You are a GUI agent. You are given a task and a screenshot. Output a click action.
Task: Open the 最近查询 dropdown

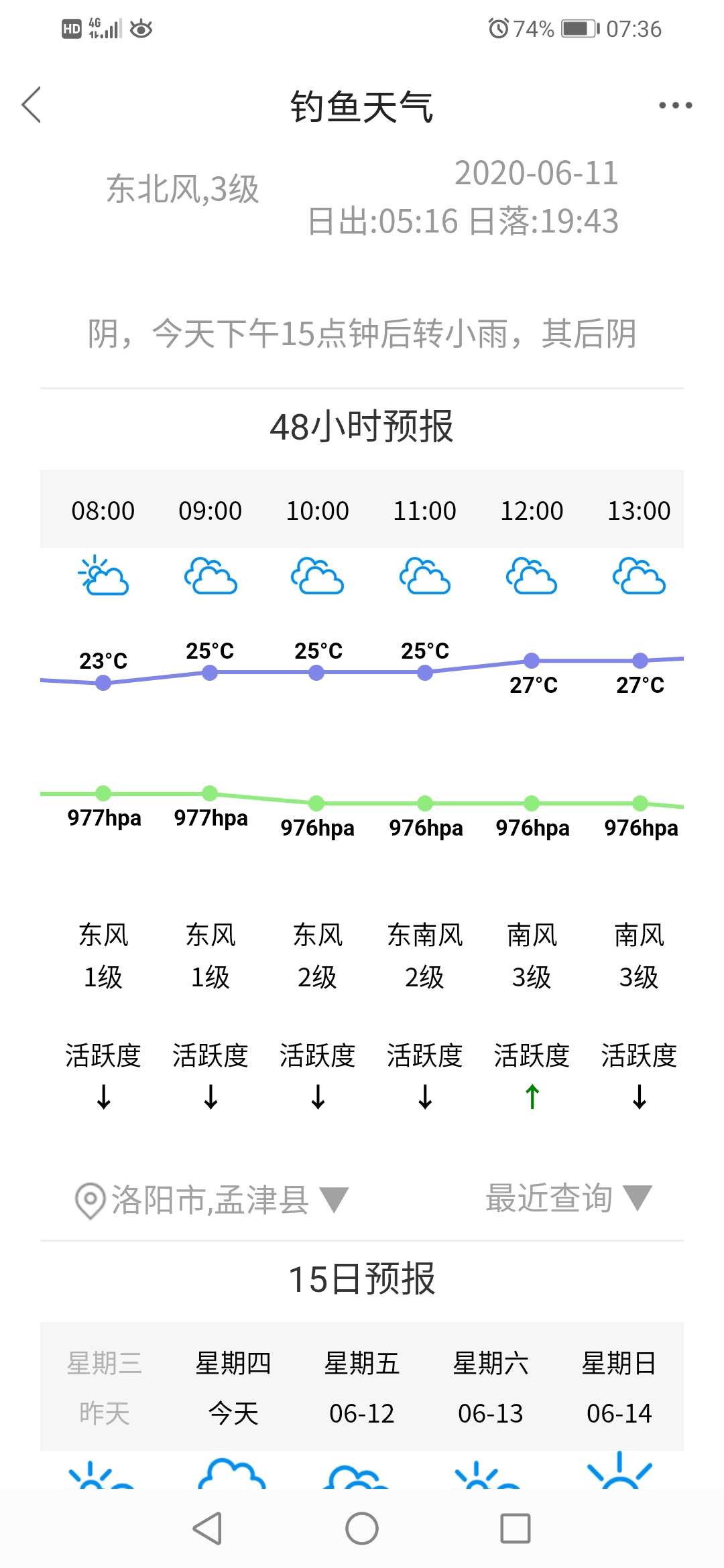click(x=567, y=1198)
